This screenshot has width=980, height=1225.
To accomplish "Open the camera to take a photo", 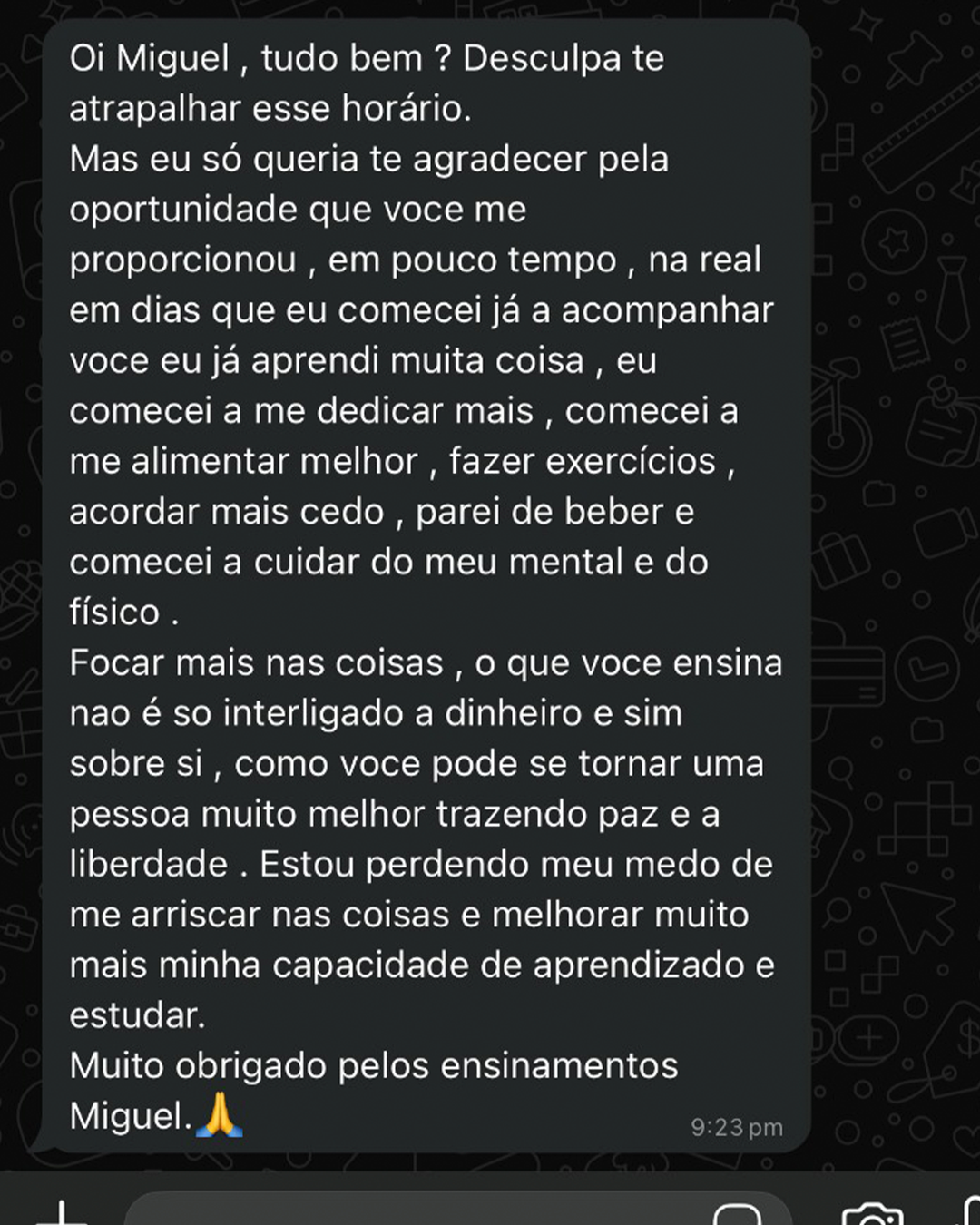I will point(872,1215).
